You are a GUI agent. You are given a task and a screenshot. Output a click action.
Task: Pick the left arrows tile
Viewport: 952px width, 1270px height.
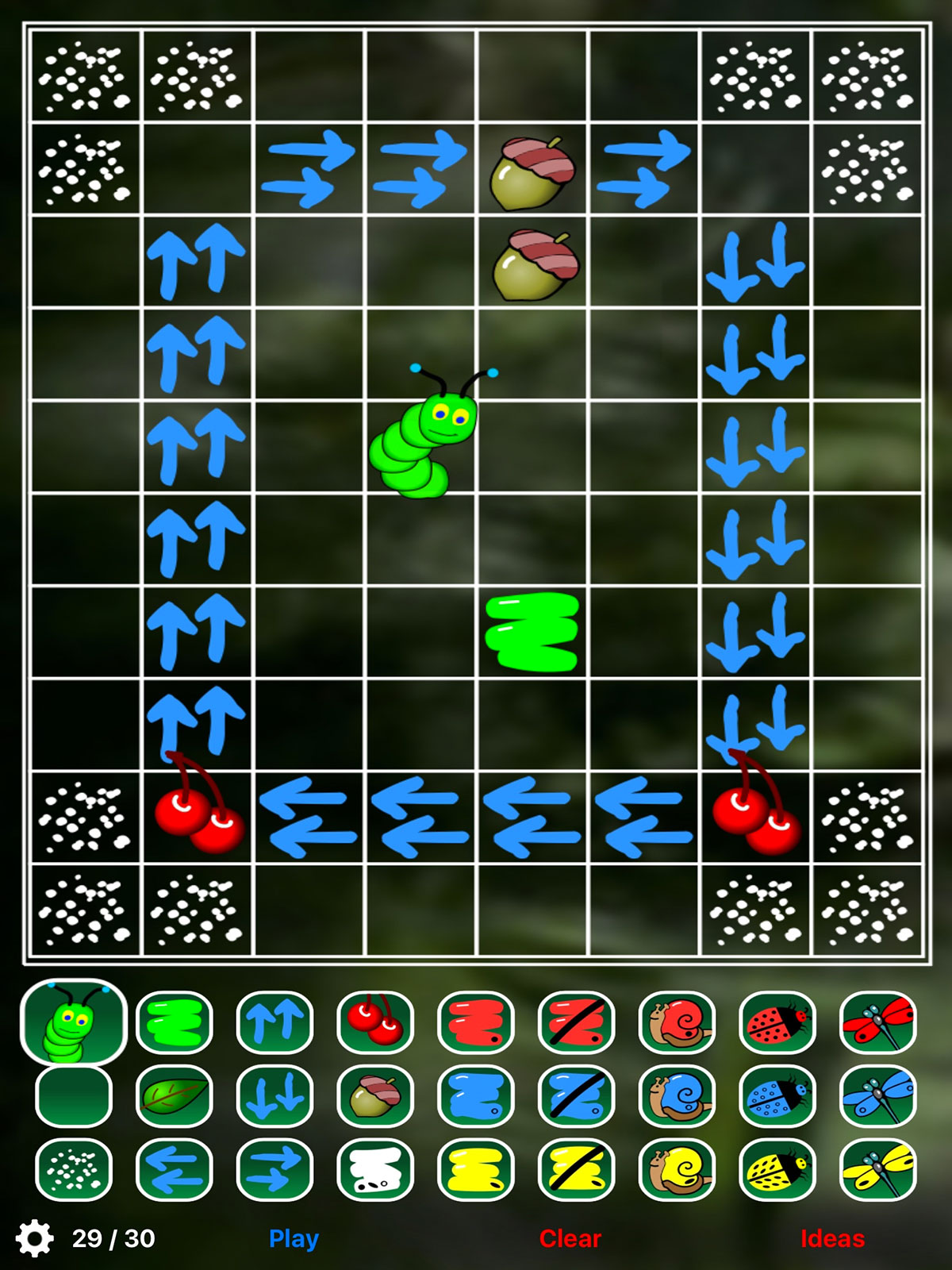point(175,1169)
